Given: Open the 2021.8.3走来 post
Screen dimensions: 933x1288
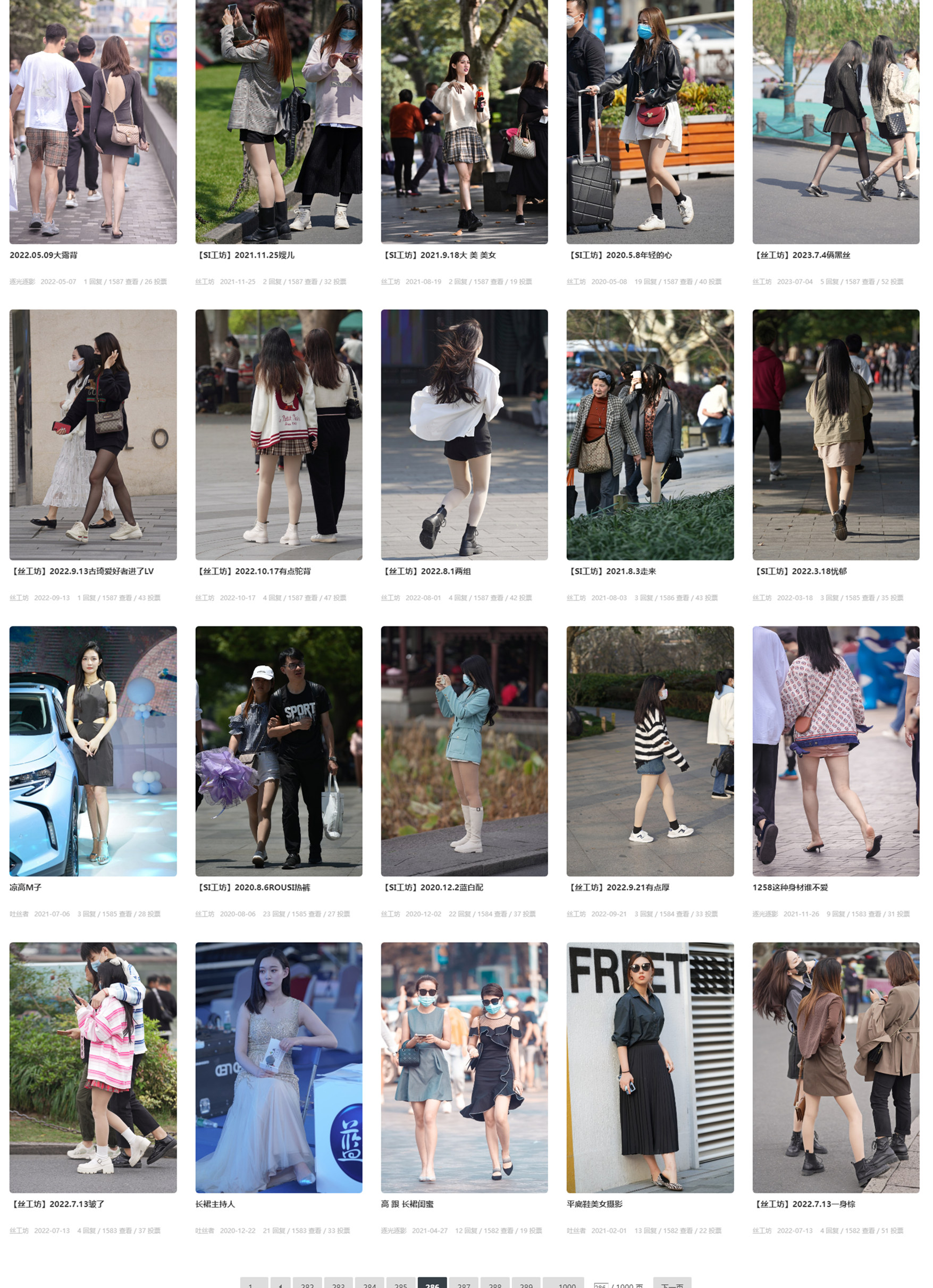Looking at the screenshot, I should 611,571.
